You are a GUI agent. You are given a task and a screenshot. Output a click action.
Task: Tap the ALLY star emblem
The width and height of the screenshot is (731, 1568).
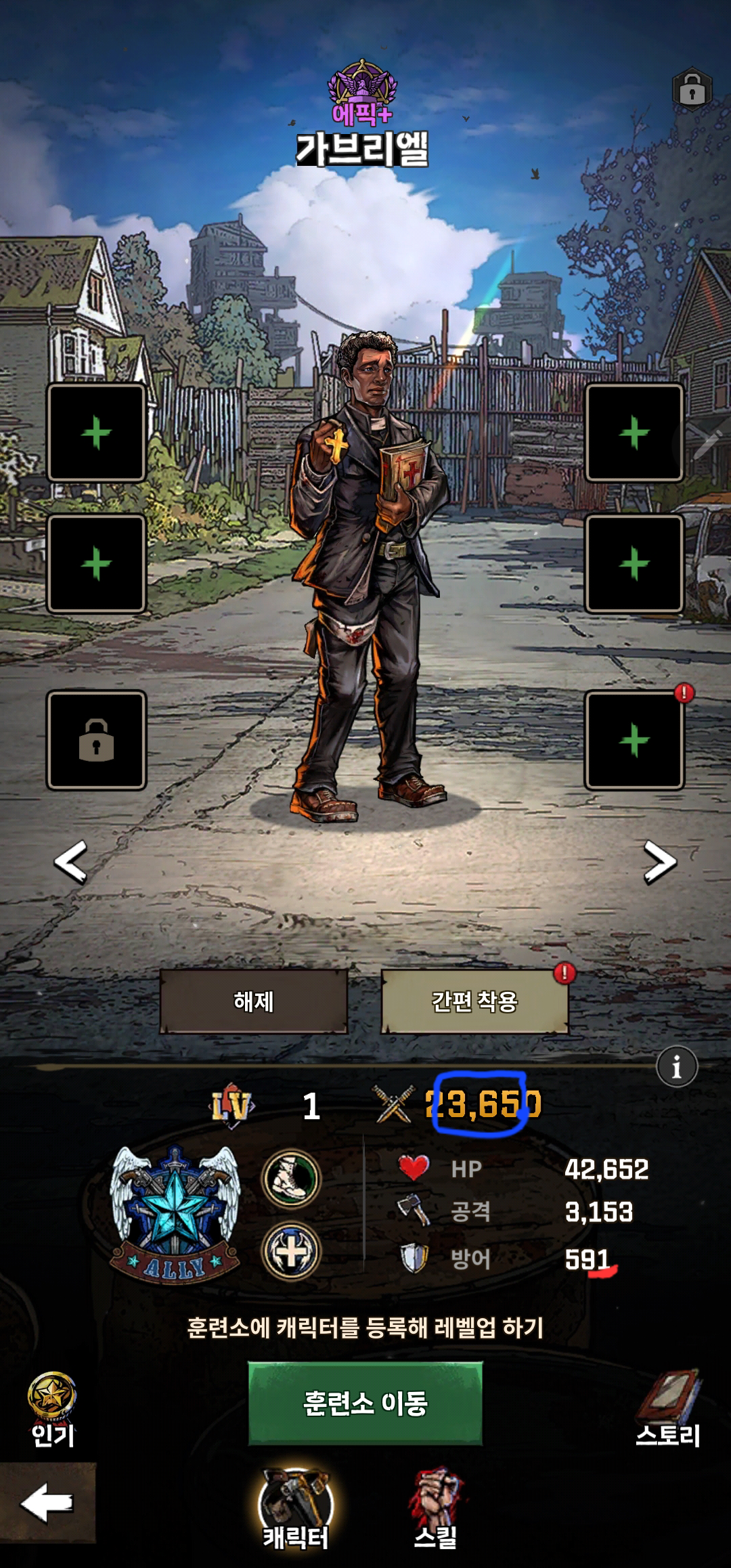click(x=175, y=1214)
